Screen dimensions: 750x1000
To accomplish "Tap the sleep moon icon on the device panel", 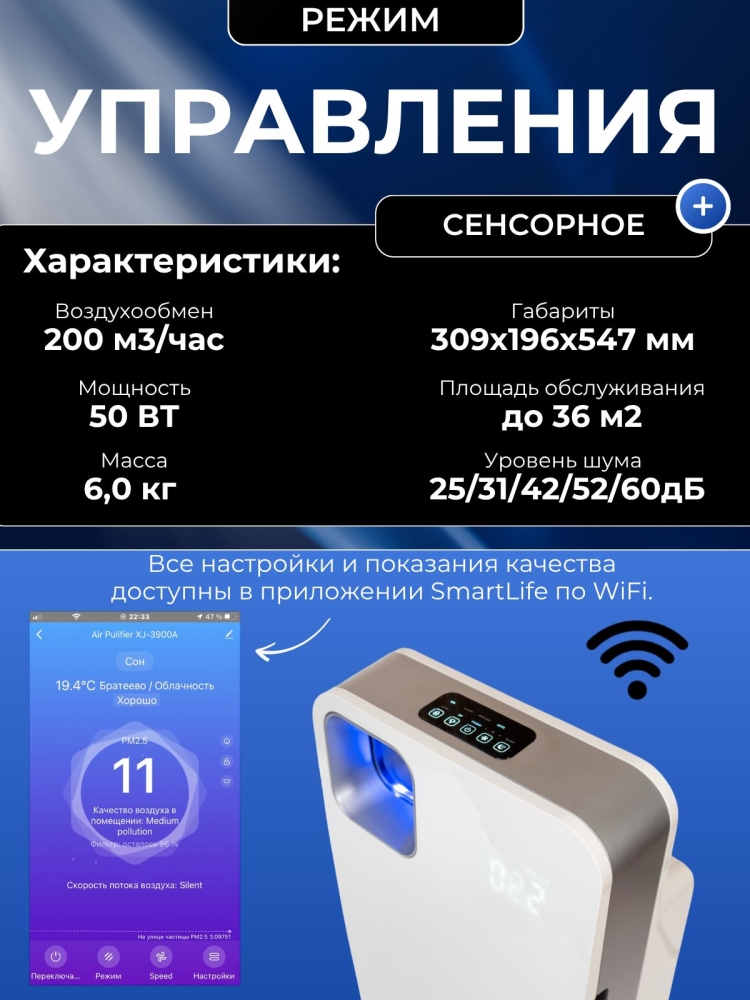I will (501, 747).
